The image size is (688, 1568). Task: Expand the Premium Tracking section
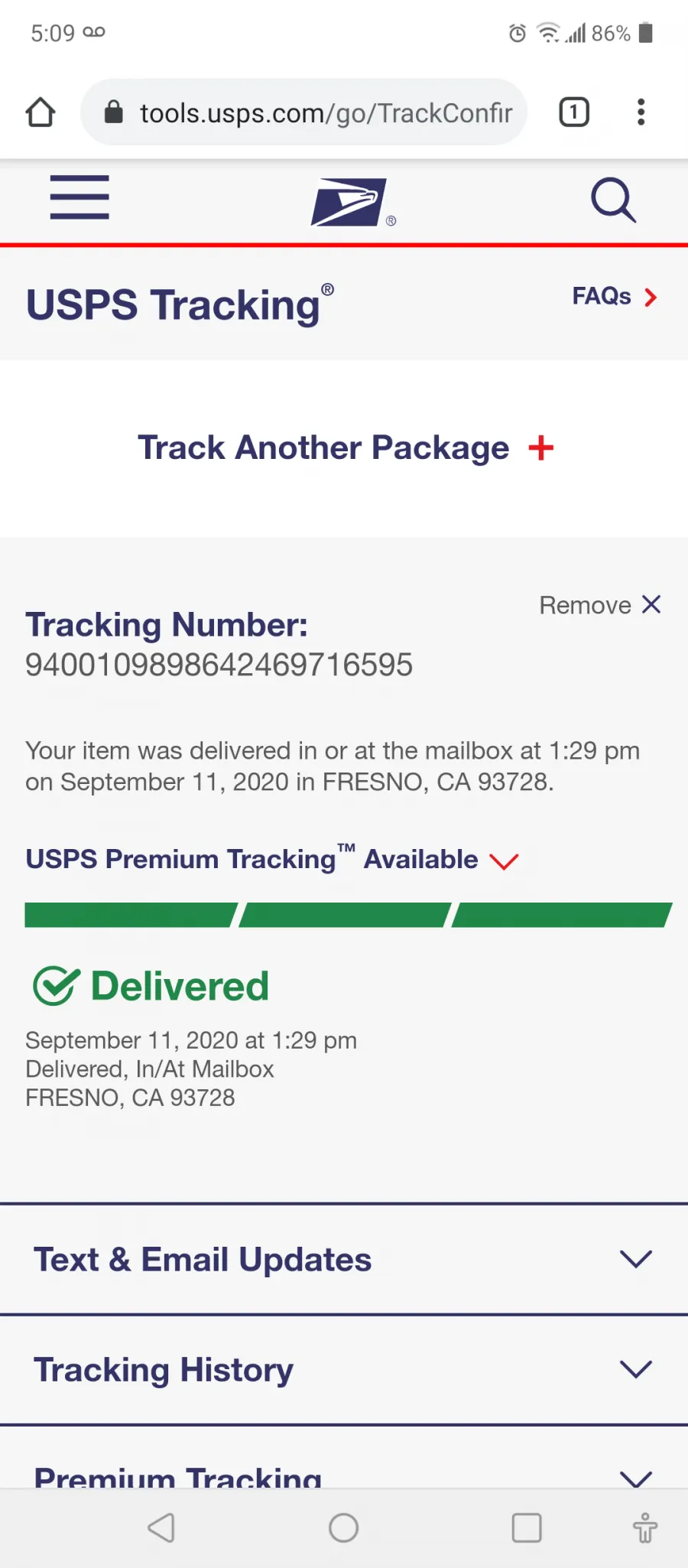pyautogui.click(x=344, y=1457)
